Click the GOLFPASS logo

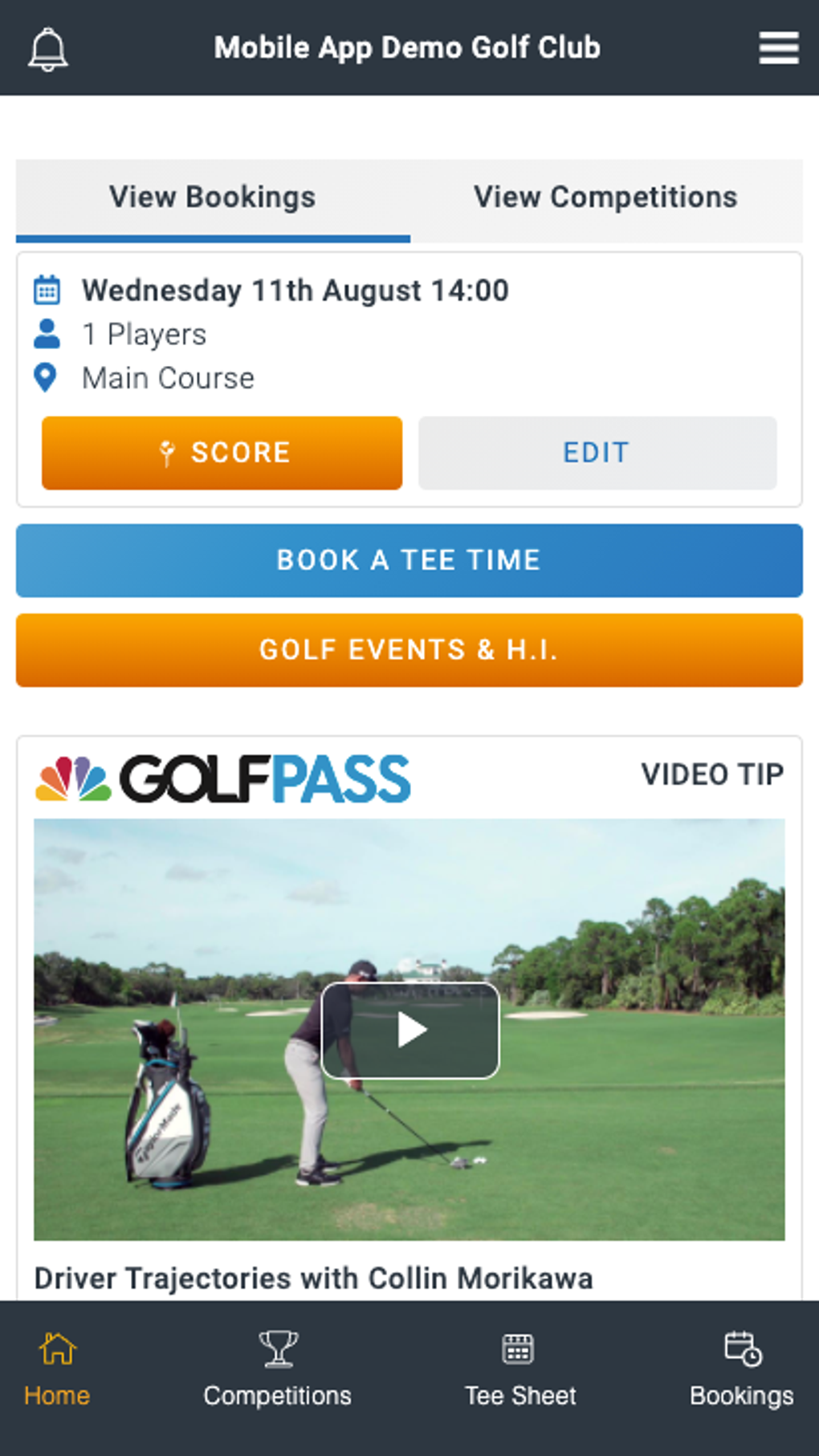tap(222, 777)
